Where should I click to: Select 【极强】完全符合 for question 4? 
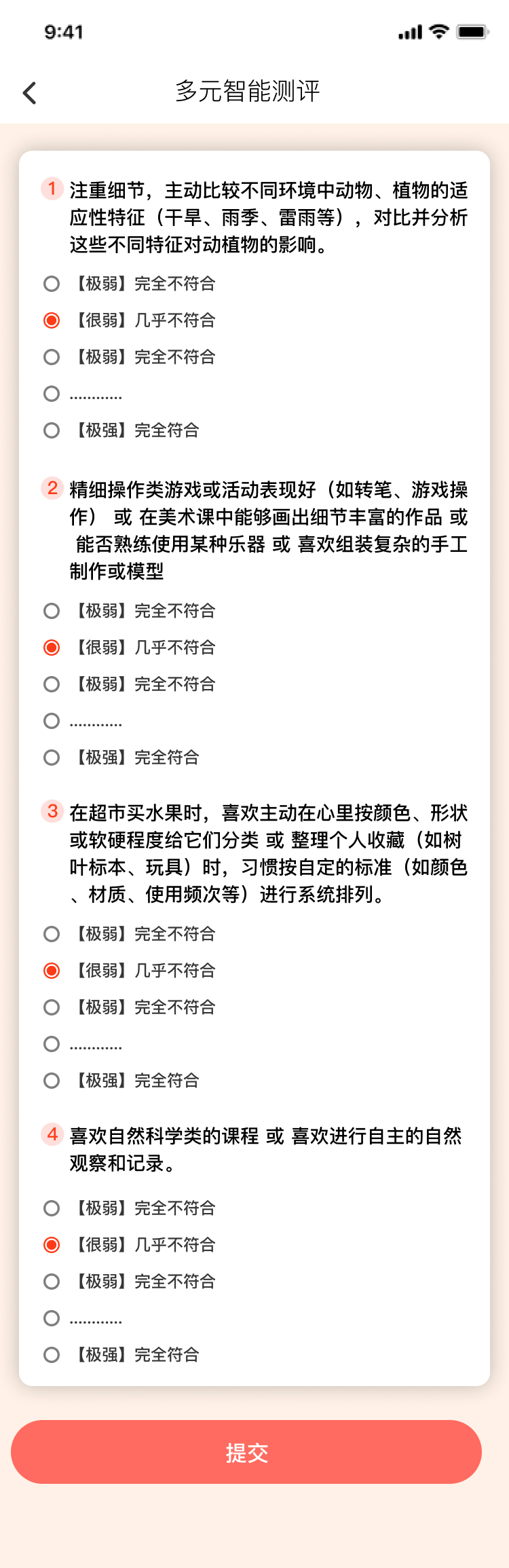coord(52,1355)
